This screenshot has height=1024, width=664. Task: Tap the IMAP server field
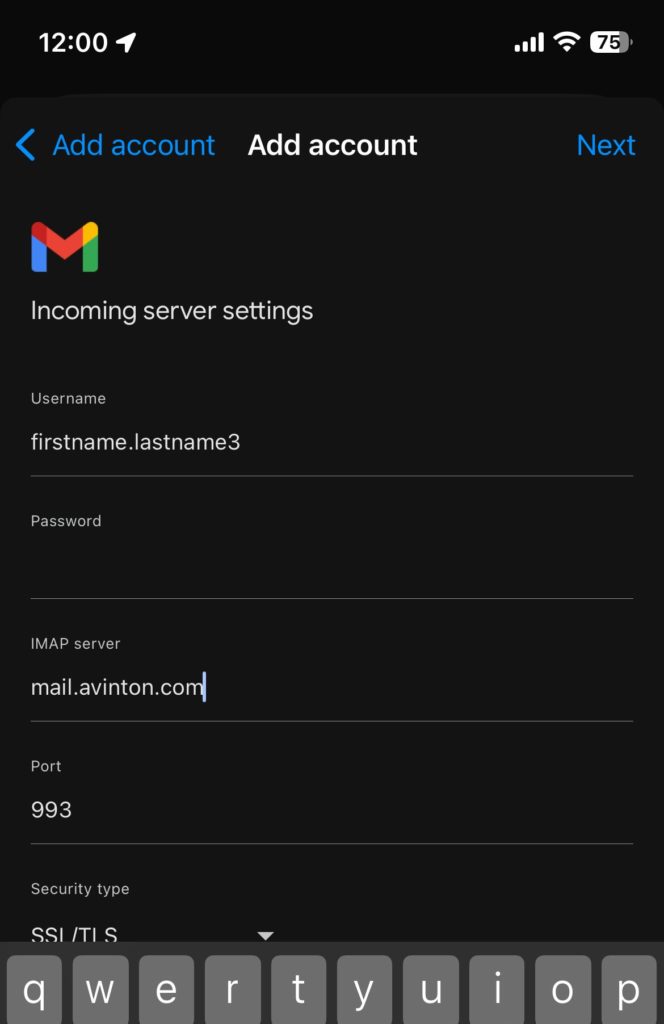pyautogui.click(x=332, y=687)
